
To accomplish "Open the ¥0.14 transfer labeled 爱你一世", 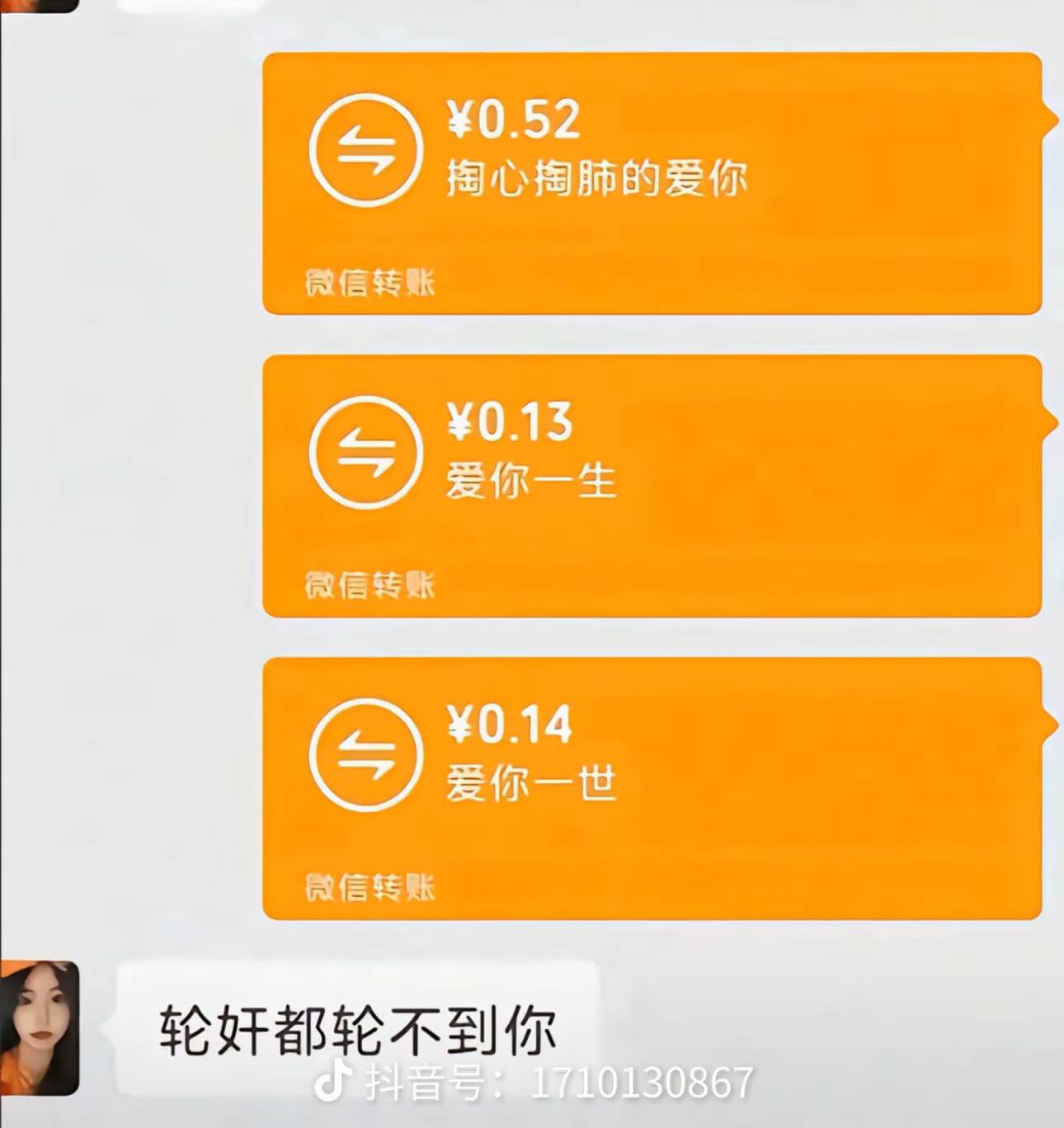I will 652,787.
